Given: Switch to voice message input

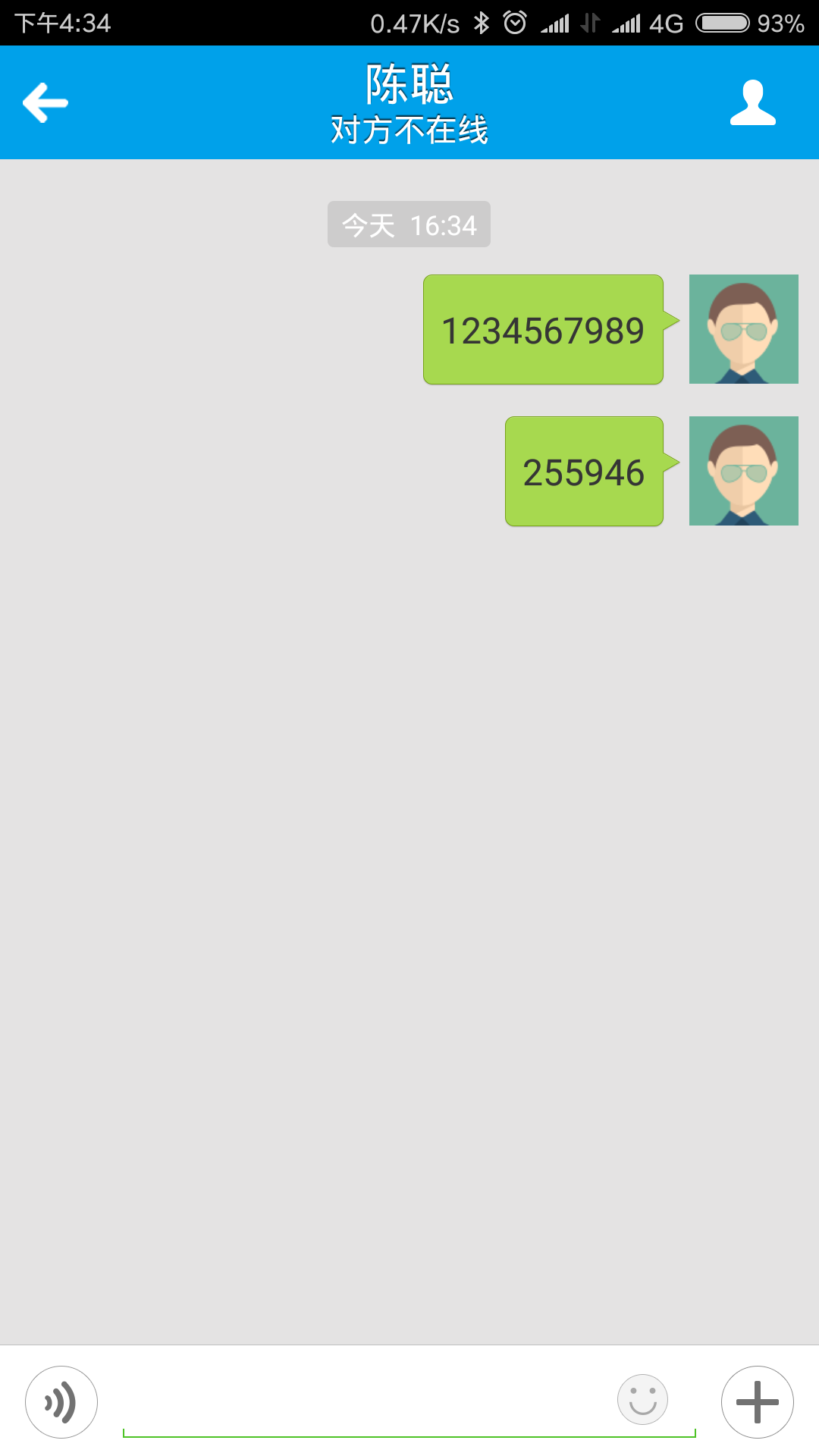Looking at the screenshot, I should pos(61,1402).
